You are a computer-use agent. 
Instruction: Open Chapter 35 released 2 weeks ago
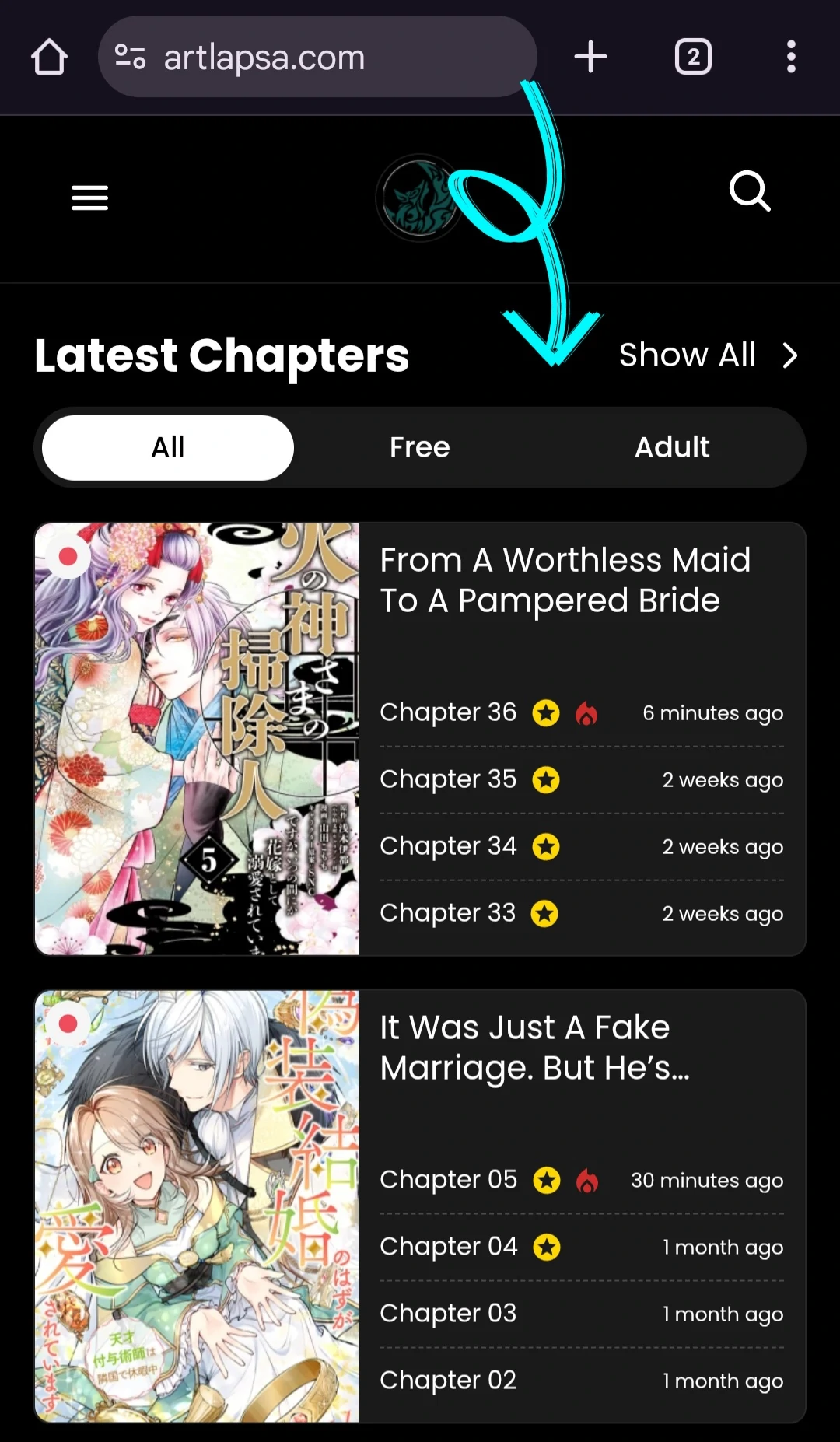pyautogui.click(x=582, y=779)
